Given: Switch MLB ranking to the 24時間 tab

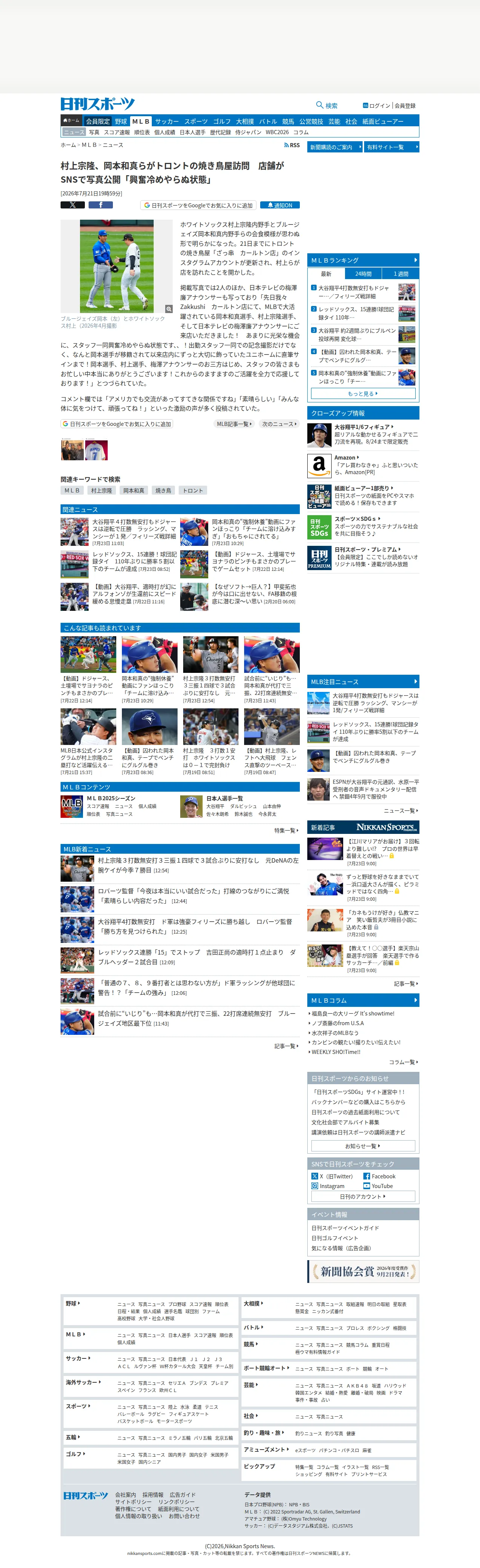Looking at the screenshot, I should point(364,274).
